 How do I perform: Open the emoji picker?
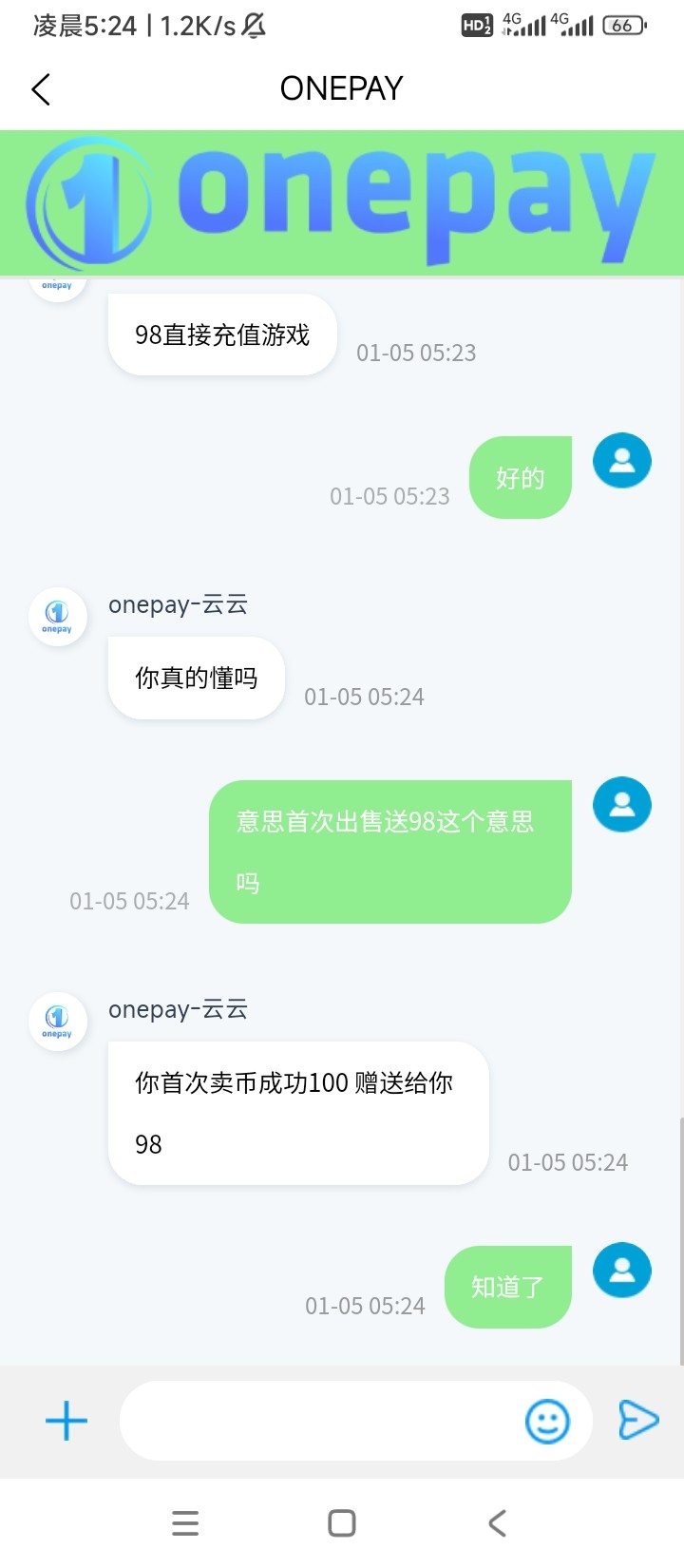[547, 1422]
